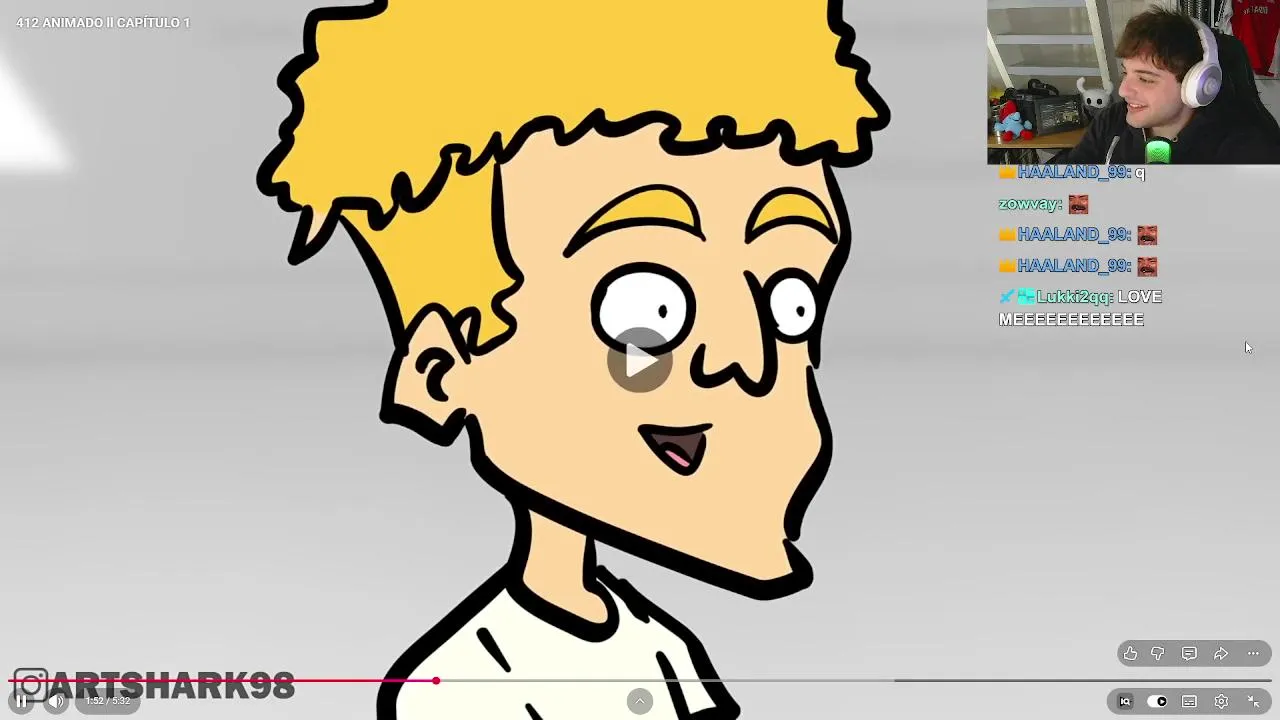Like this video
The image size is (1280, 720).
[1130, 654]
